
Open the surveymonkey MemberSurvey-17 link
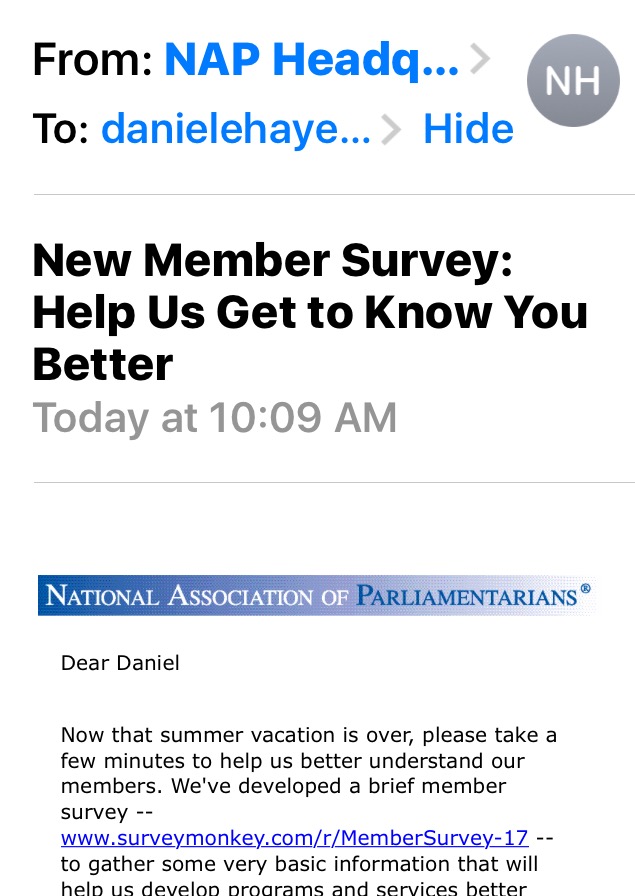[x=294, y=837]
